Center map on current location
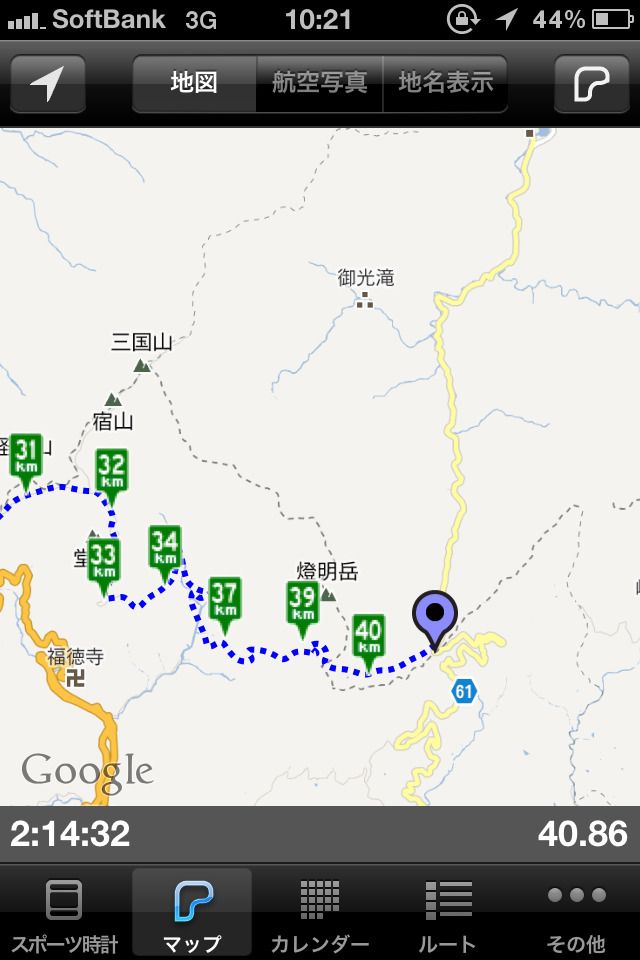The height and width of the screenshot is (960, 640). [47, 84]
